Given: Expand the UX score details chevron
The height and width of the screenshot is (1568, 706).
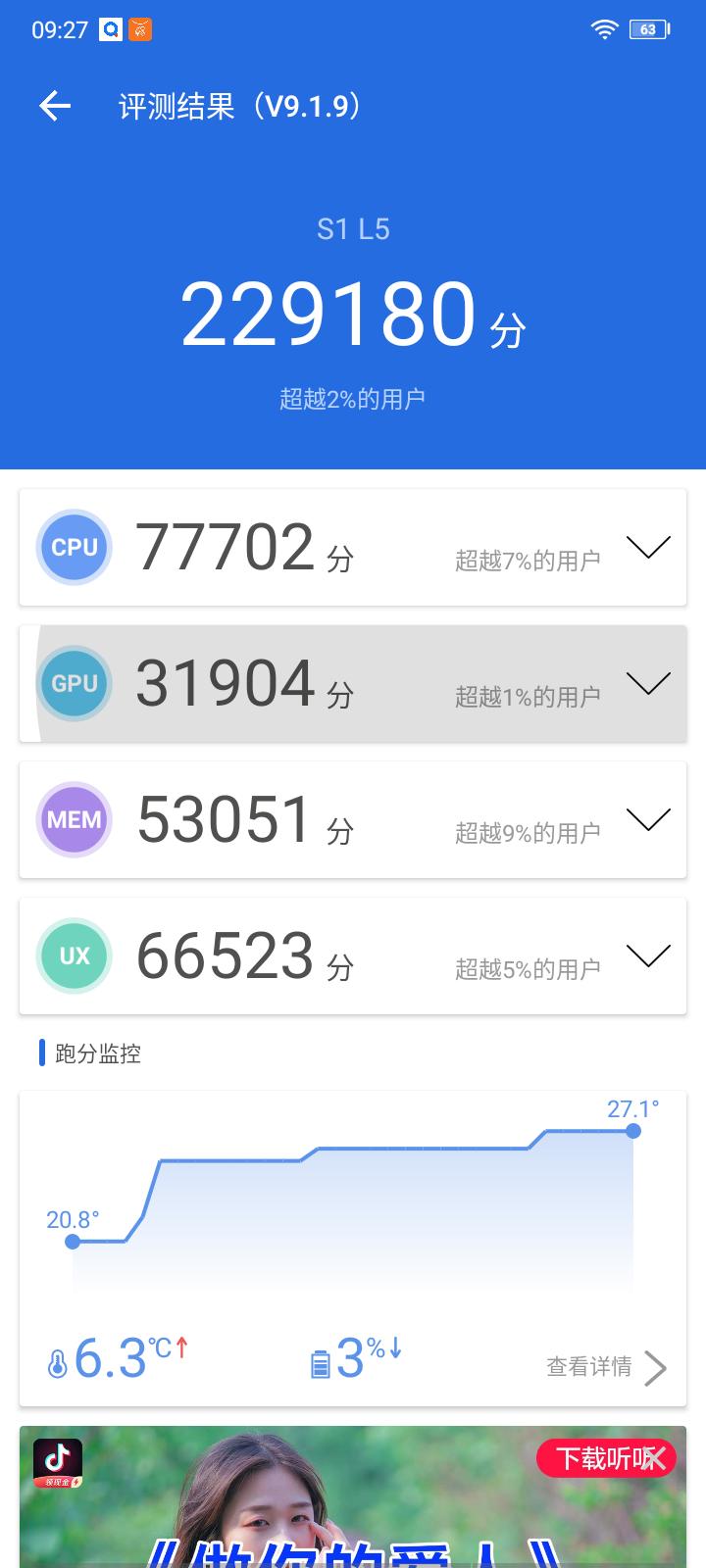Looking at the screenshot, I should (x=646, y=955).
